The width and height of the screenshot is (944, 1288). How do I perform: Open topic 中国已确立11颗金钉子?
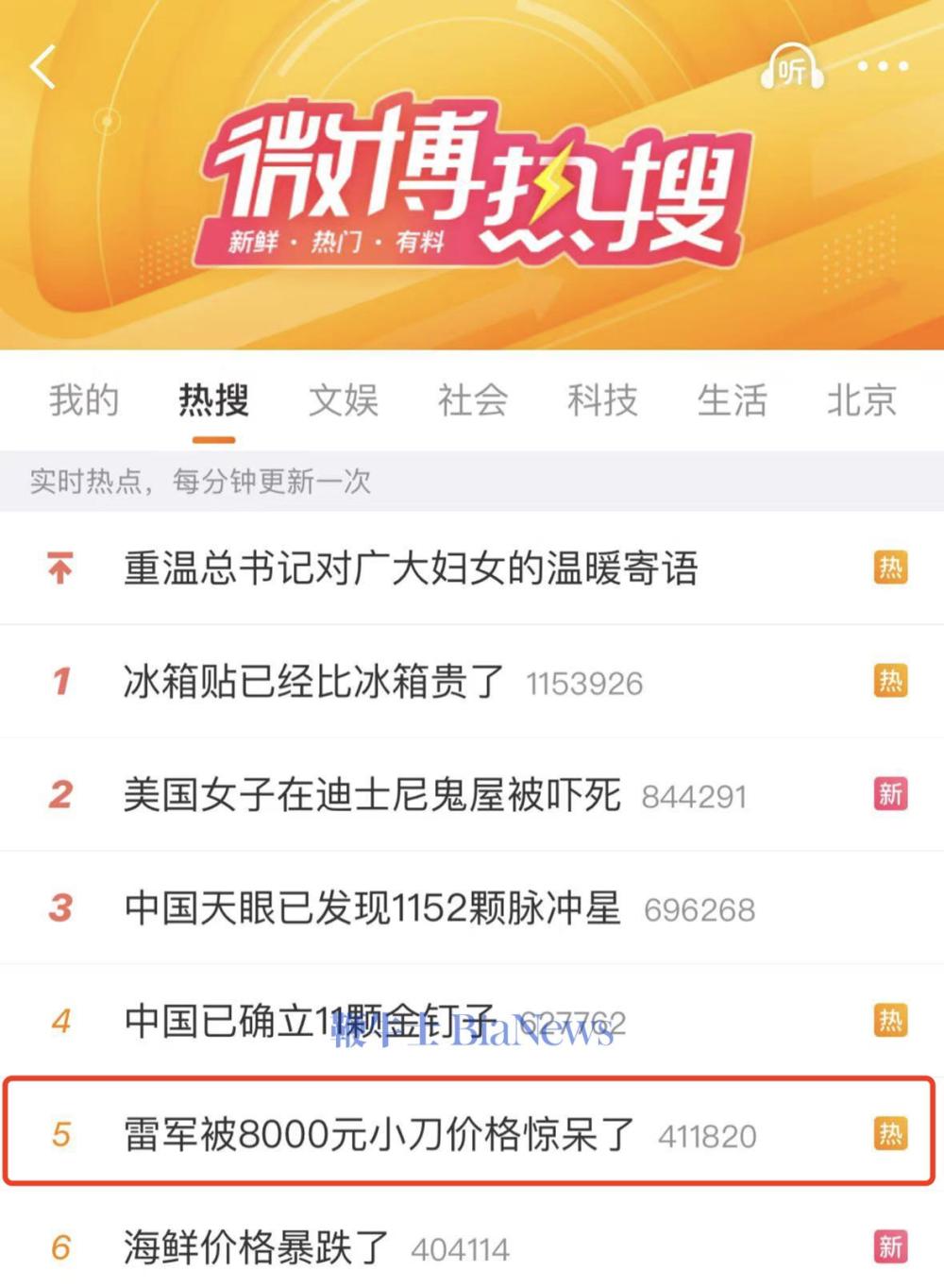pyautogui.click(x=310, y=1022)
